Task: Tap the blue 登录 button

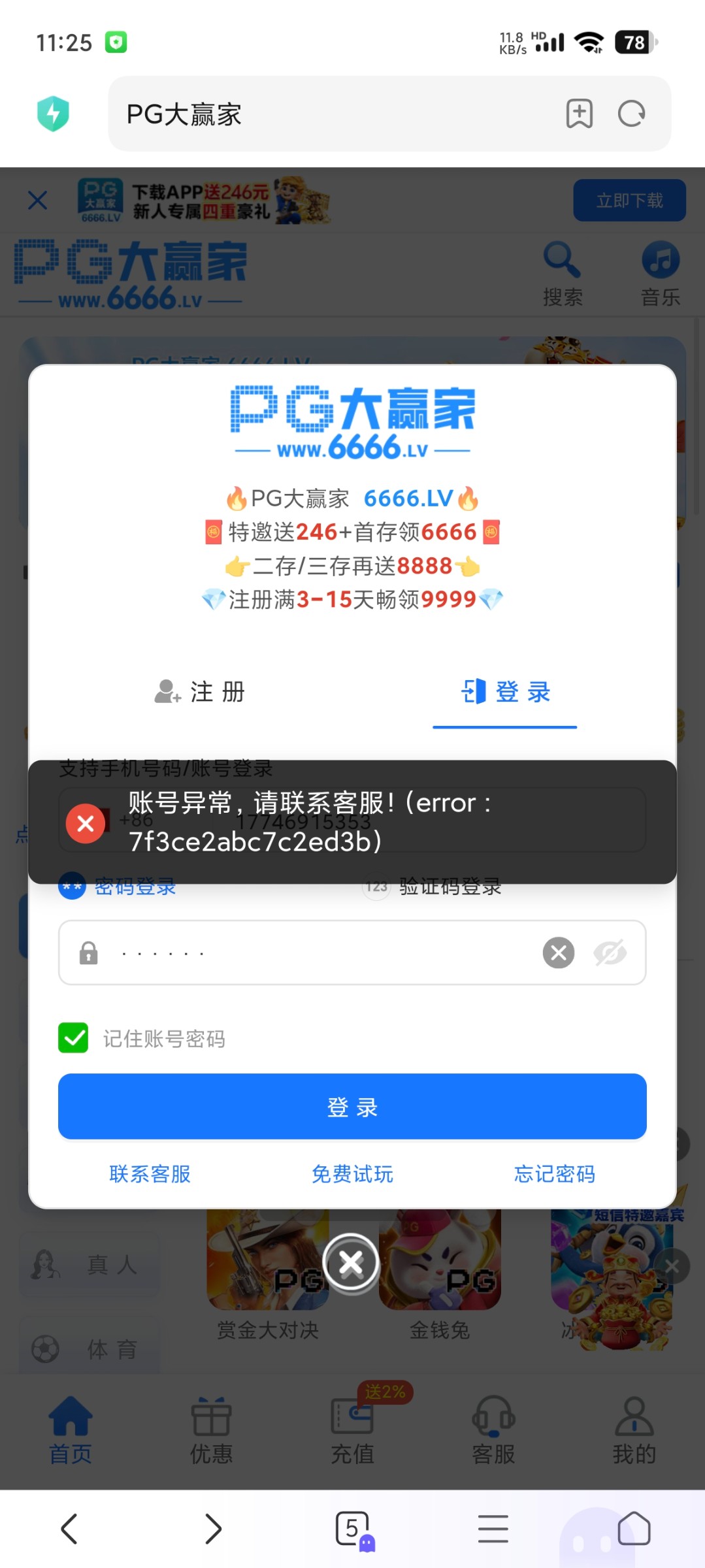Action: pyautogui.click(x=352, y=1107)
